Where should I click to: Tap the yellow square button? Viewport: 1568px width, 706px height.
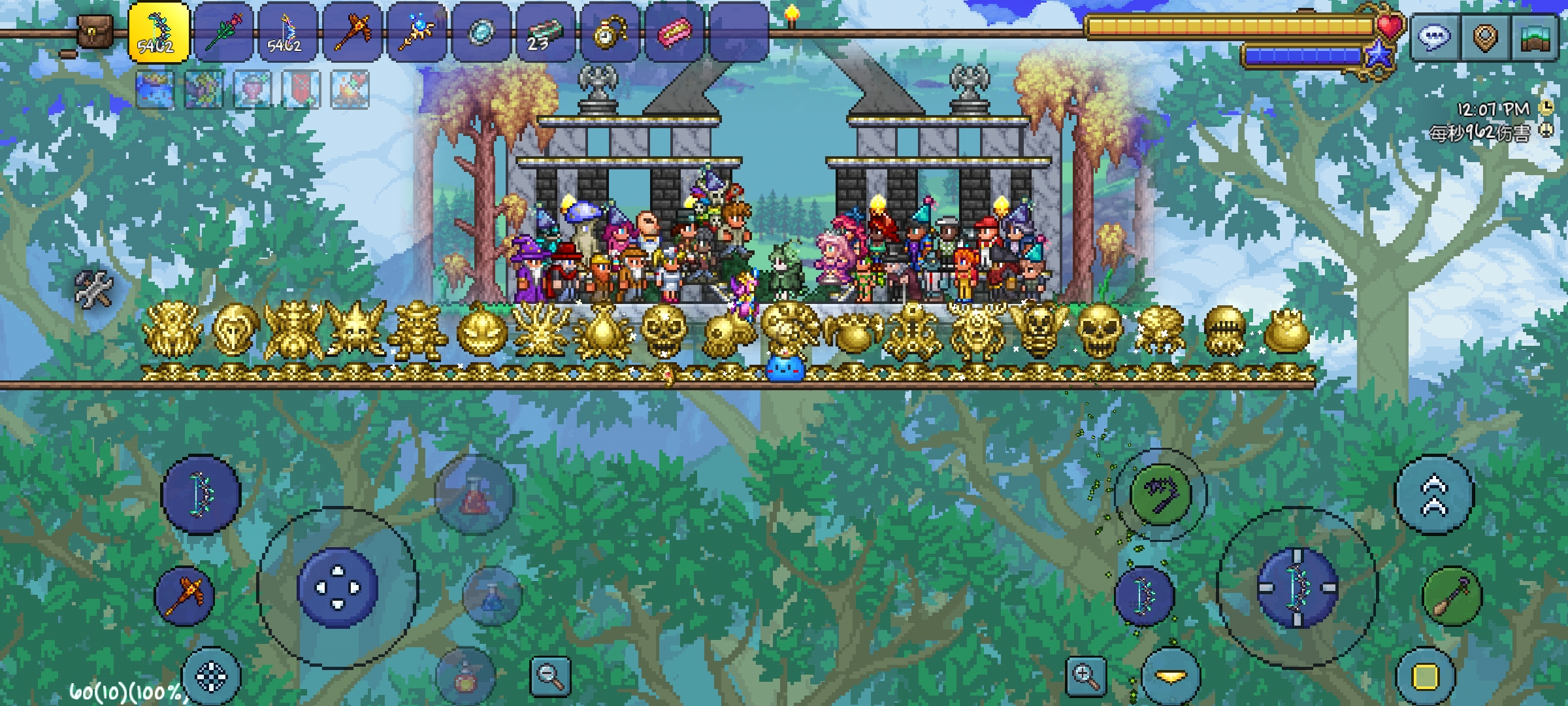point(1425,677)
